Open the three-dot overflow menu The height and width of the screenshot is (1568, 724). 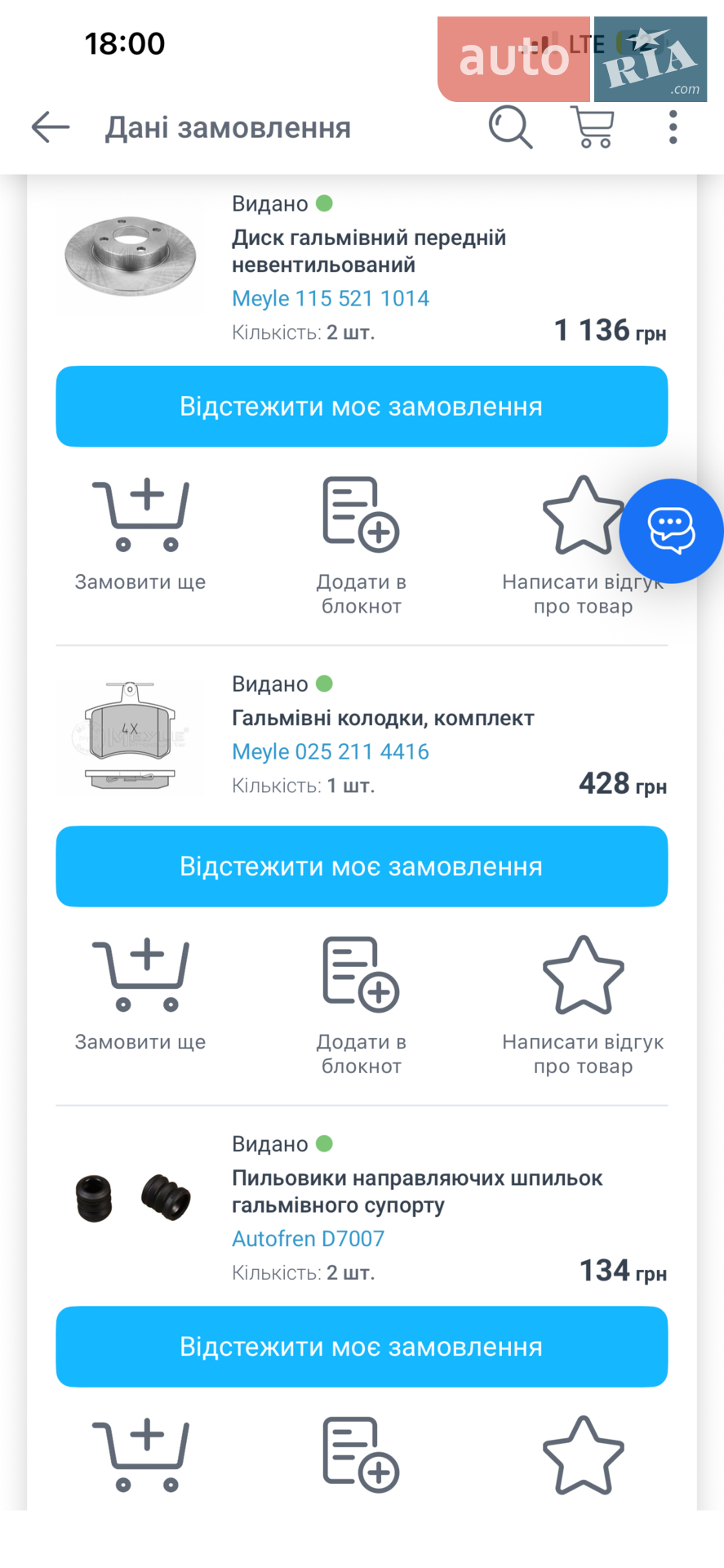pos(673,127)
